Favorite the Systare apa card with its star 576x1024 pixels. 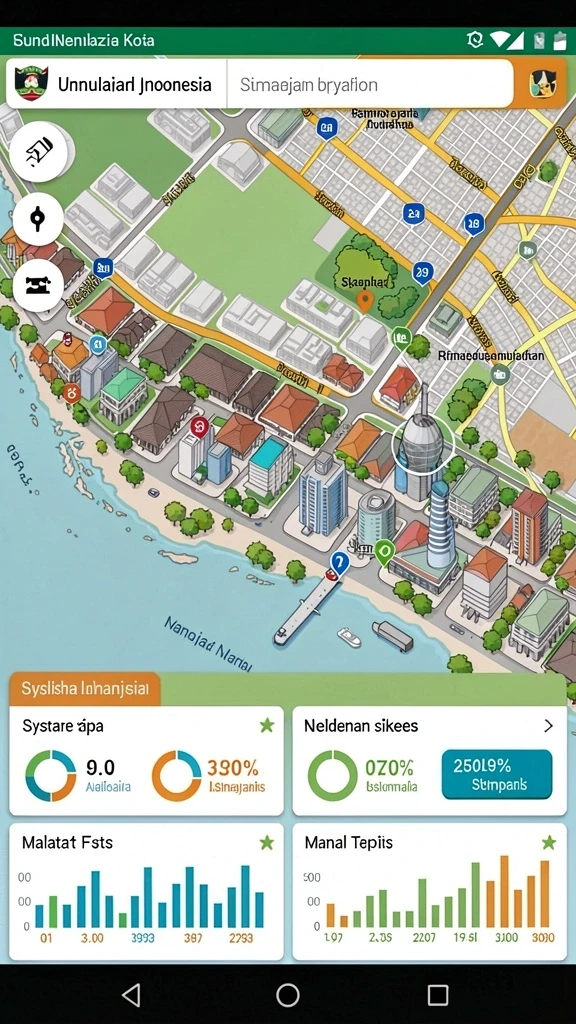point(266,725)
